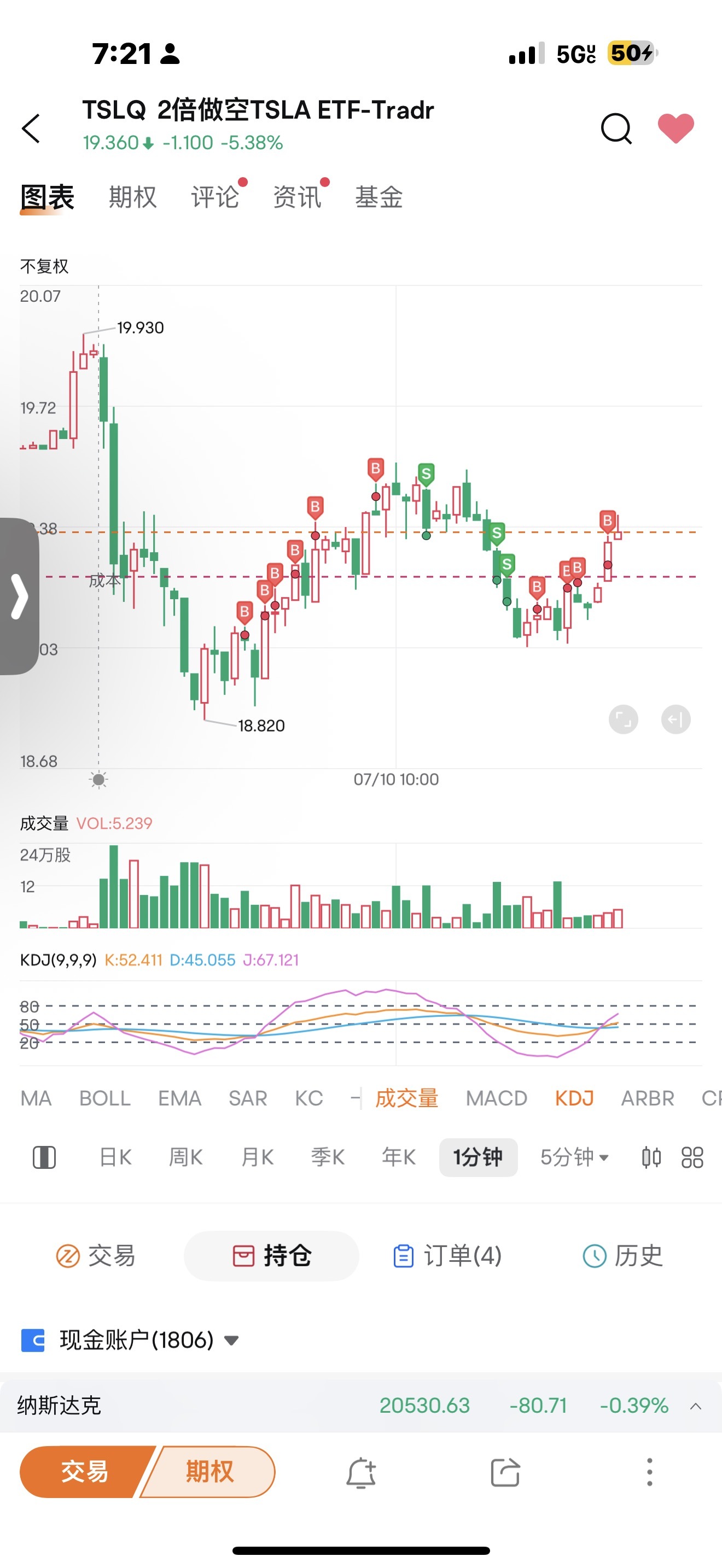The height and width of the screenshot is (1568, 722).
Task: Tap the orange 交易 trade button
Action: point(84,1471)
